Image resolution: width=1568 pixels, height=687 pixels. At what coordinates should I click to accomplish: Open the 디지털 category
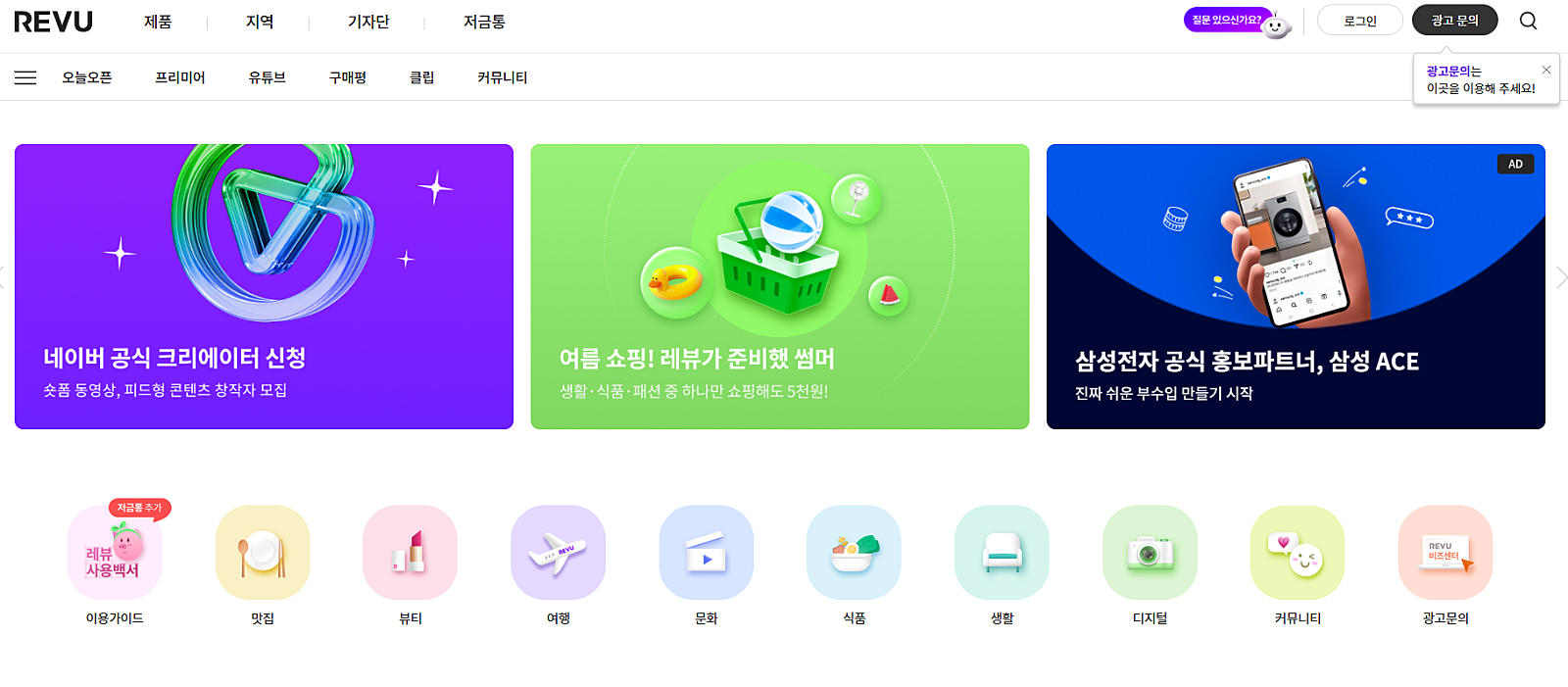(x=1150, y=554)
